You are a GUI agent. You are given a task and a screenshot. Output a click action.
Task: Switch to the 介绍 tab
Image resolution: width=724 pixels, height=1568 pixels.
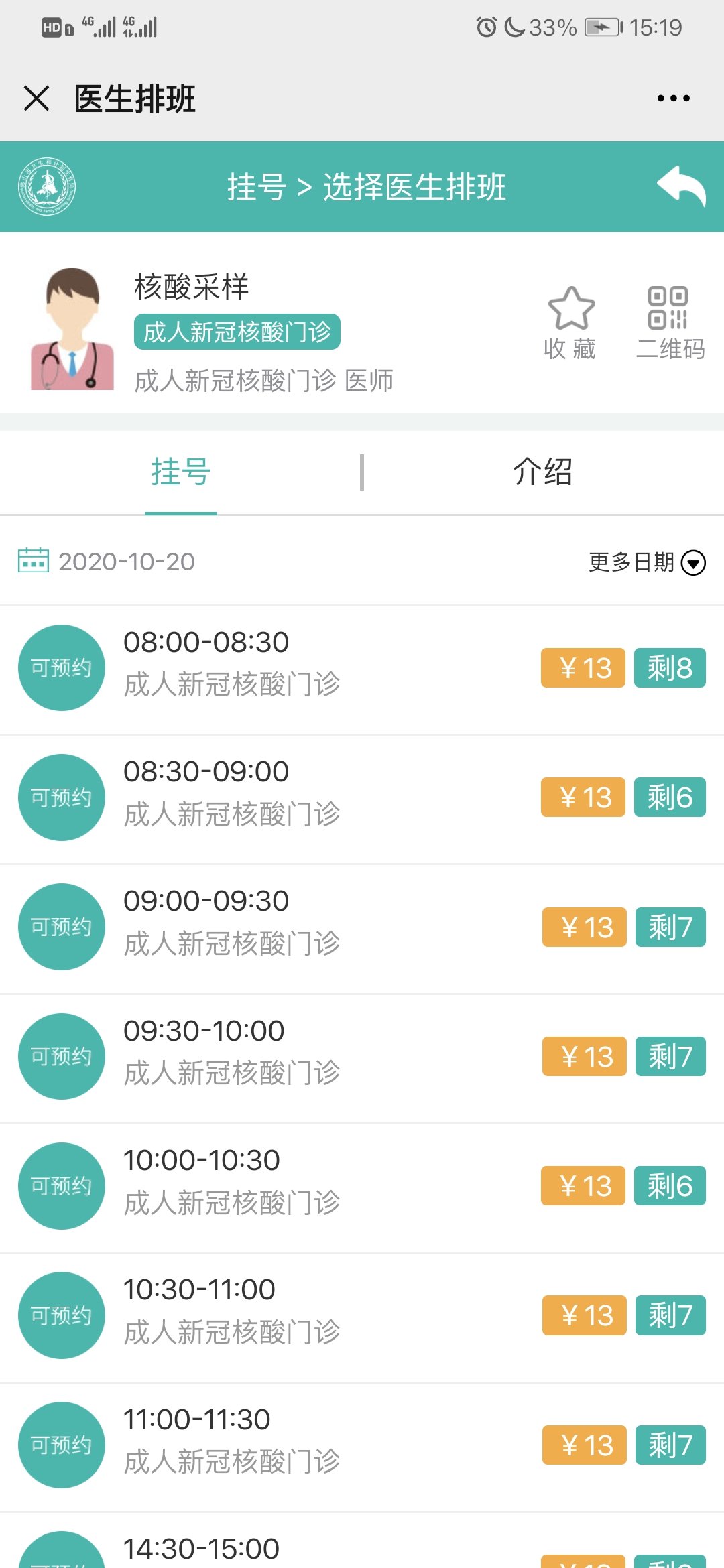tap(542, 472)
